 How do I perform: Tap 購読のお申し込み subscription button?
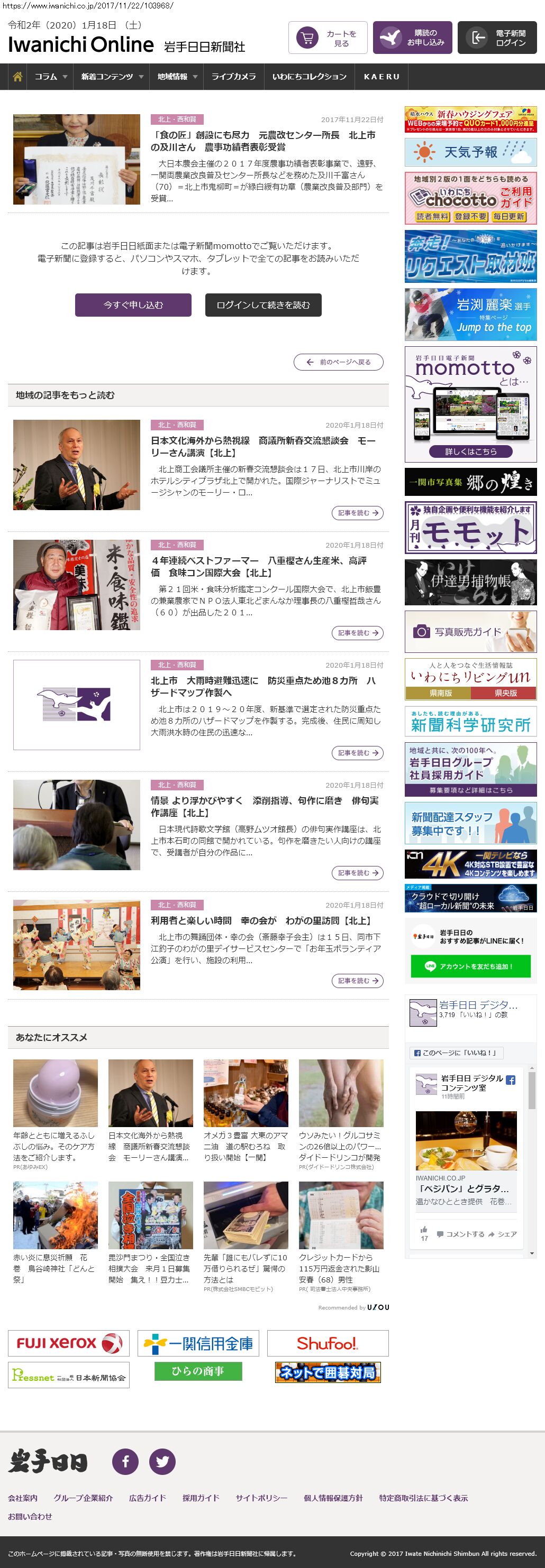pyautogui.click(x=412, y=38)
